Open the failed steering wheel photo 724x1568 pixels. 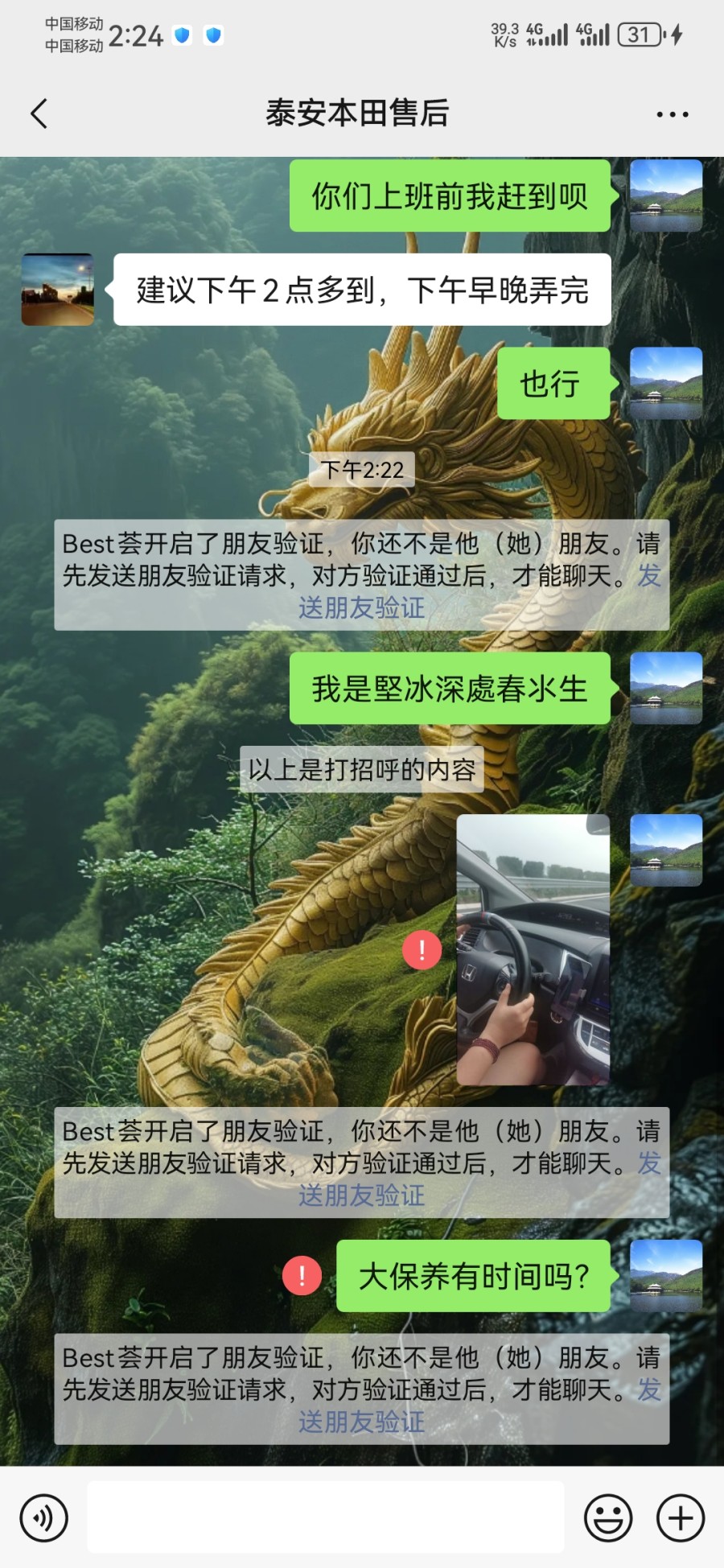pos(533,949)
